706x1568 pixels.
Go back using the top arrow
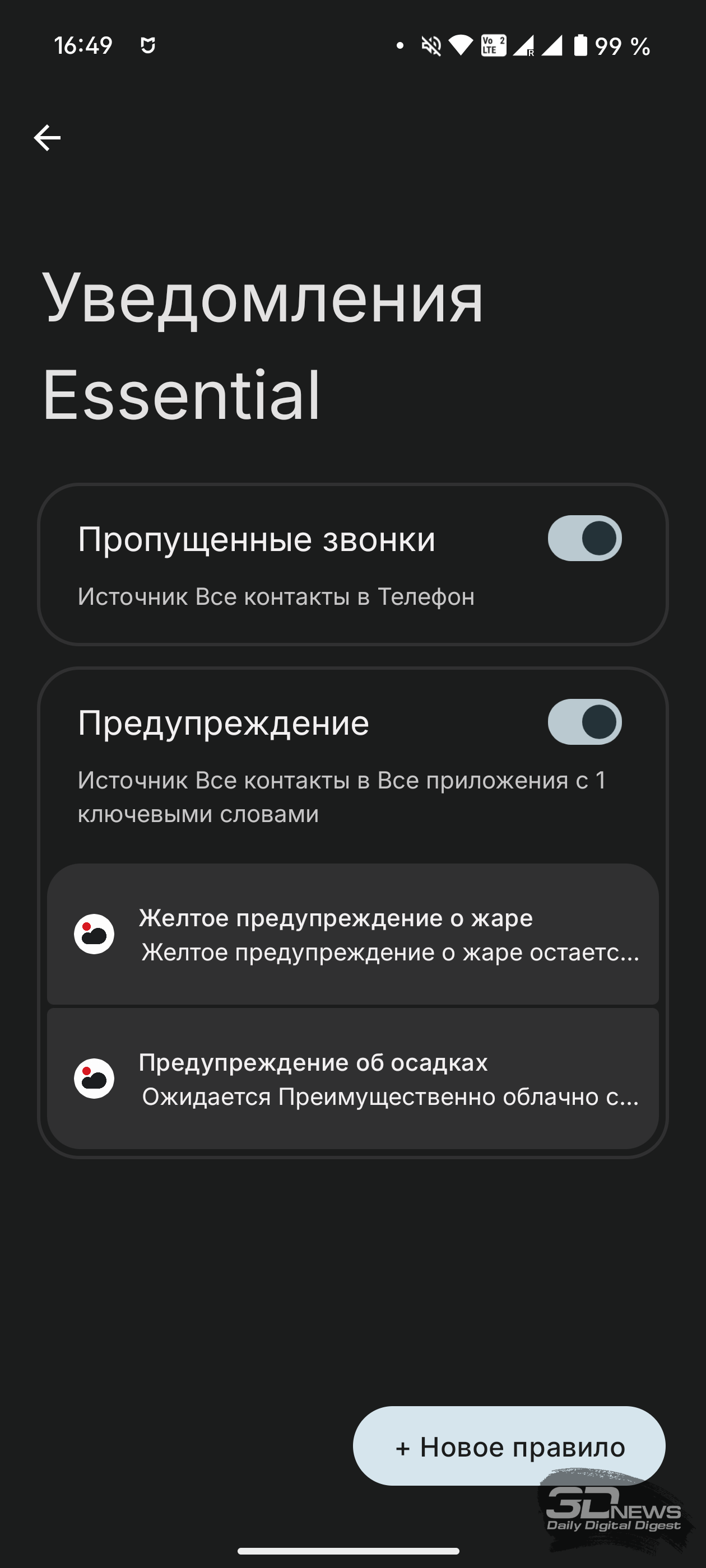(47, 138)
